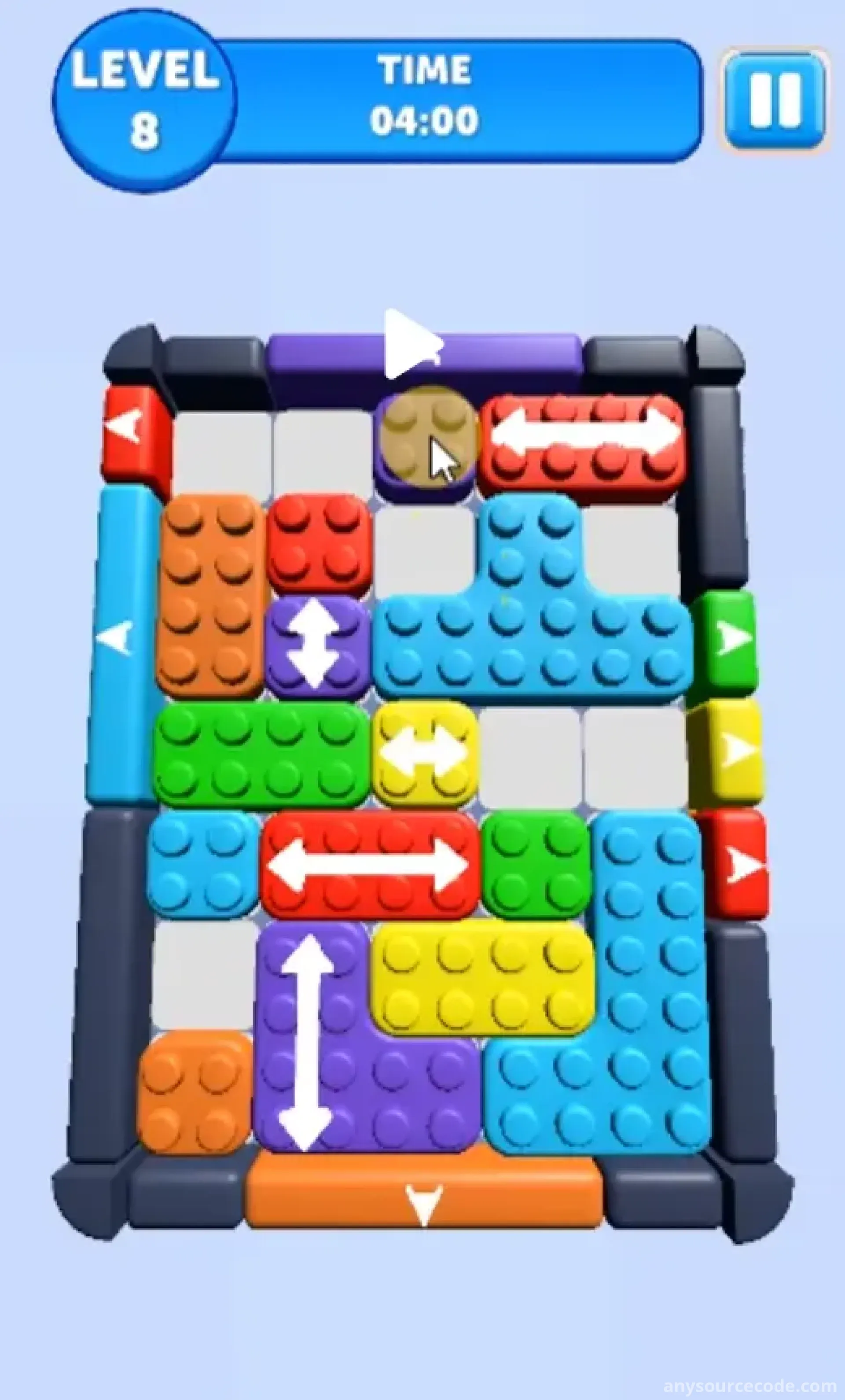845x1400 pixels.
Task: Select the tan round block
Action: pyautogui.click(x=426, y=438)
